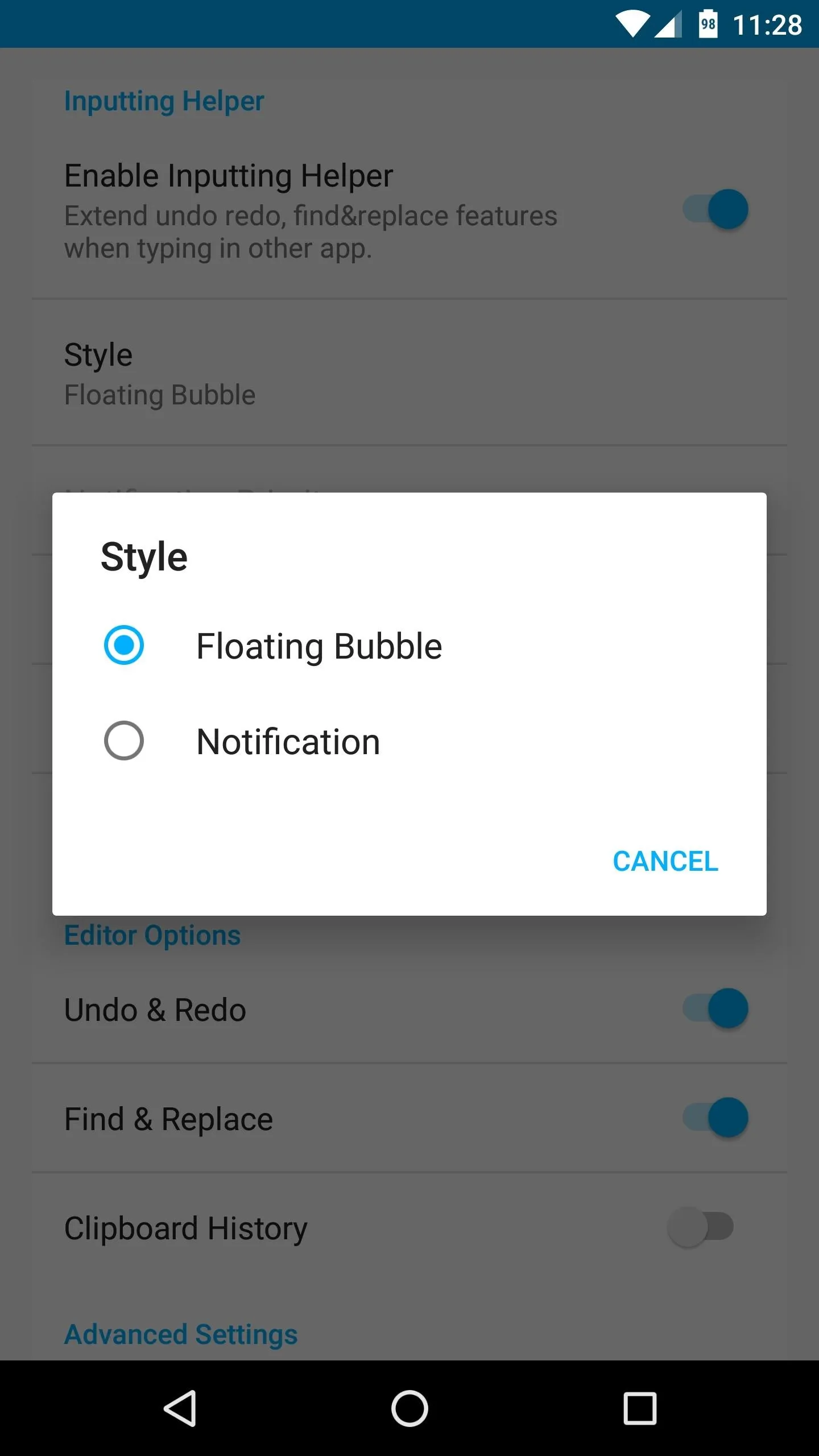The image size is (819, 1456).
Task: Choose the Notification style option
Action: [409, 741]
